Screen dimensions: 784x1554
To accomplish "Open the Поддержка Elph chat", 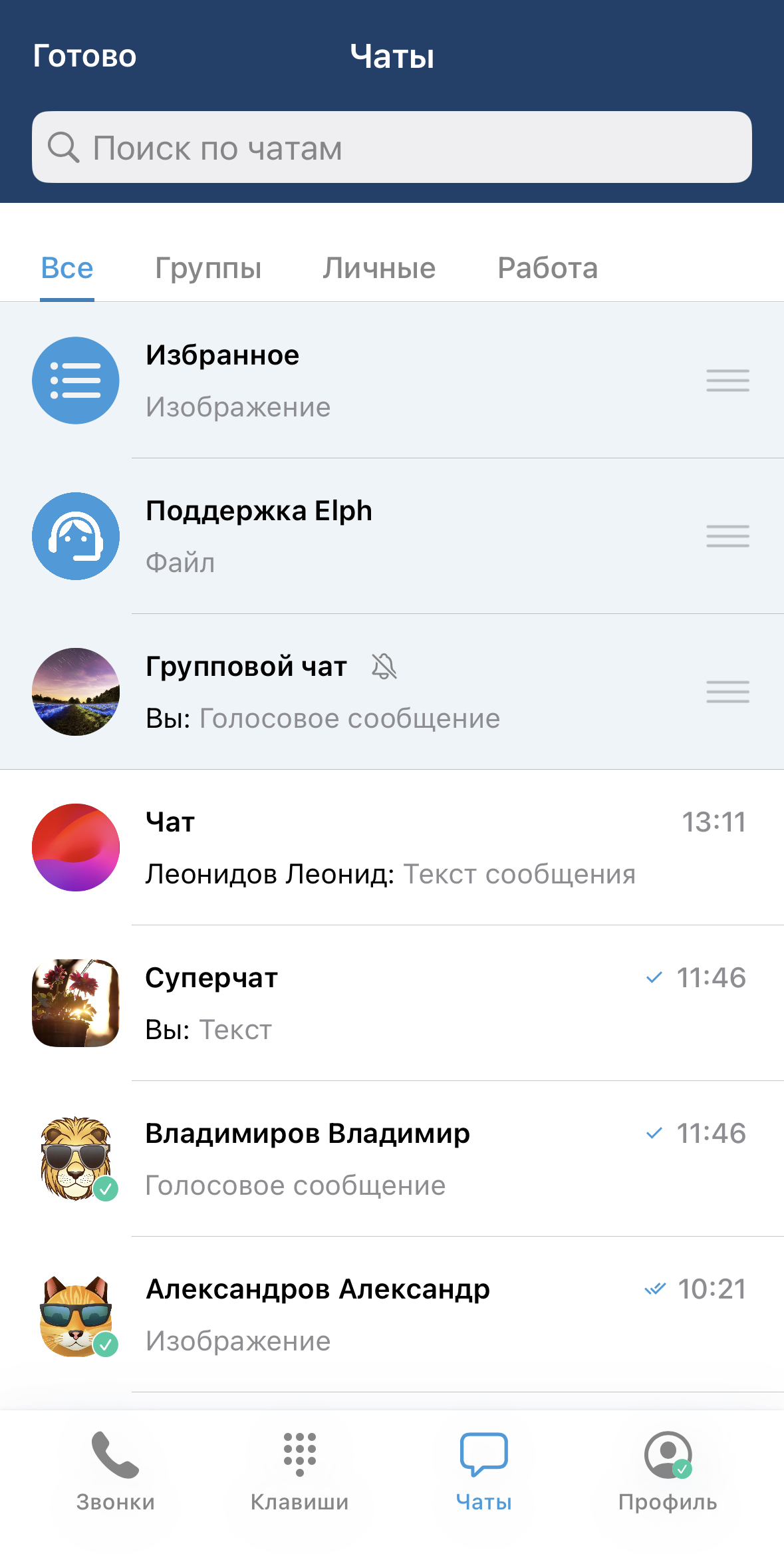I will click(x=332, y=536).
